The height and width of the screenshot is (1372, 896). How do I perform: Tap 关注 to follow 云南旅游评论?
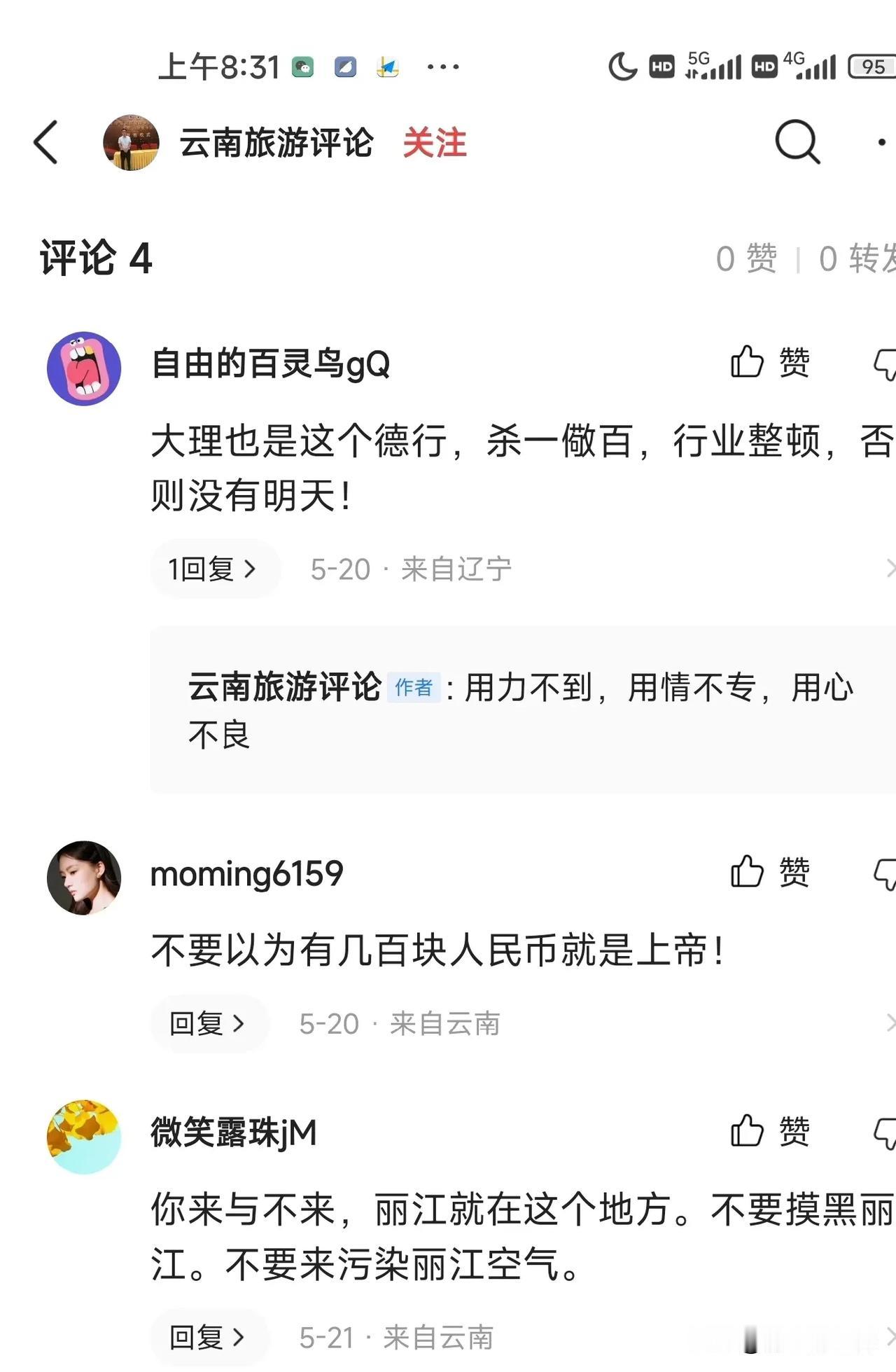point(433,141)
